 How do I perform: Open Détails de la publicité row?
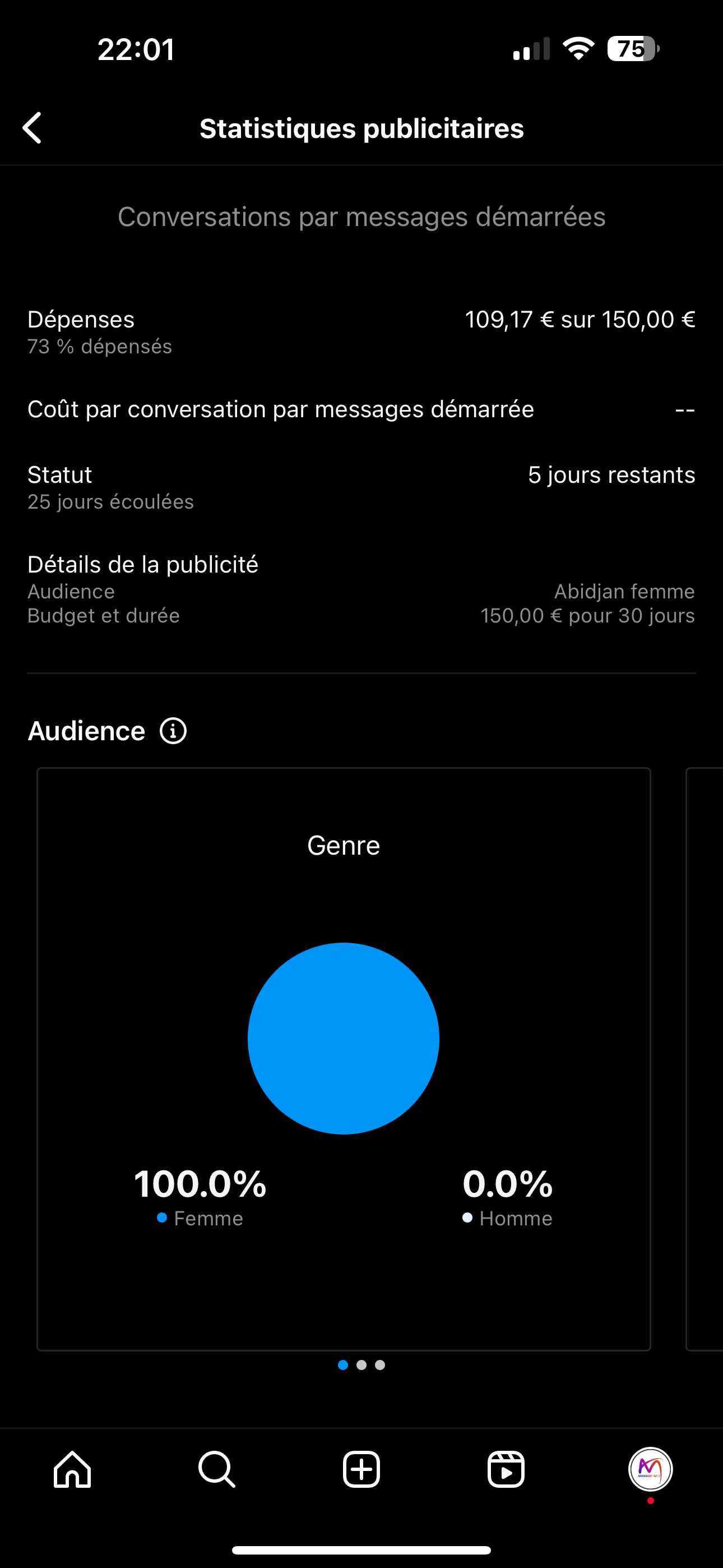pos(361,589)
